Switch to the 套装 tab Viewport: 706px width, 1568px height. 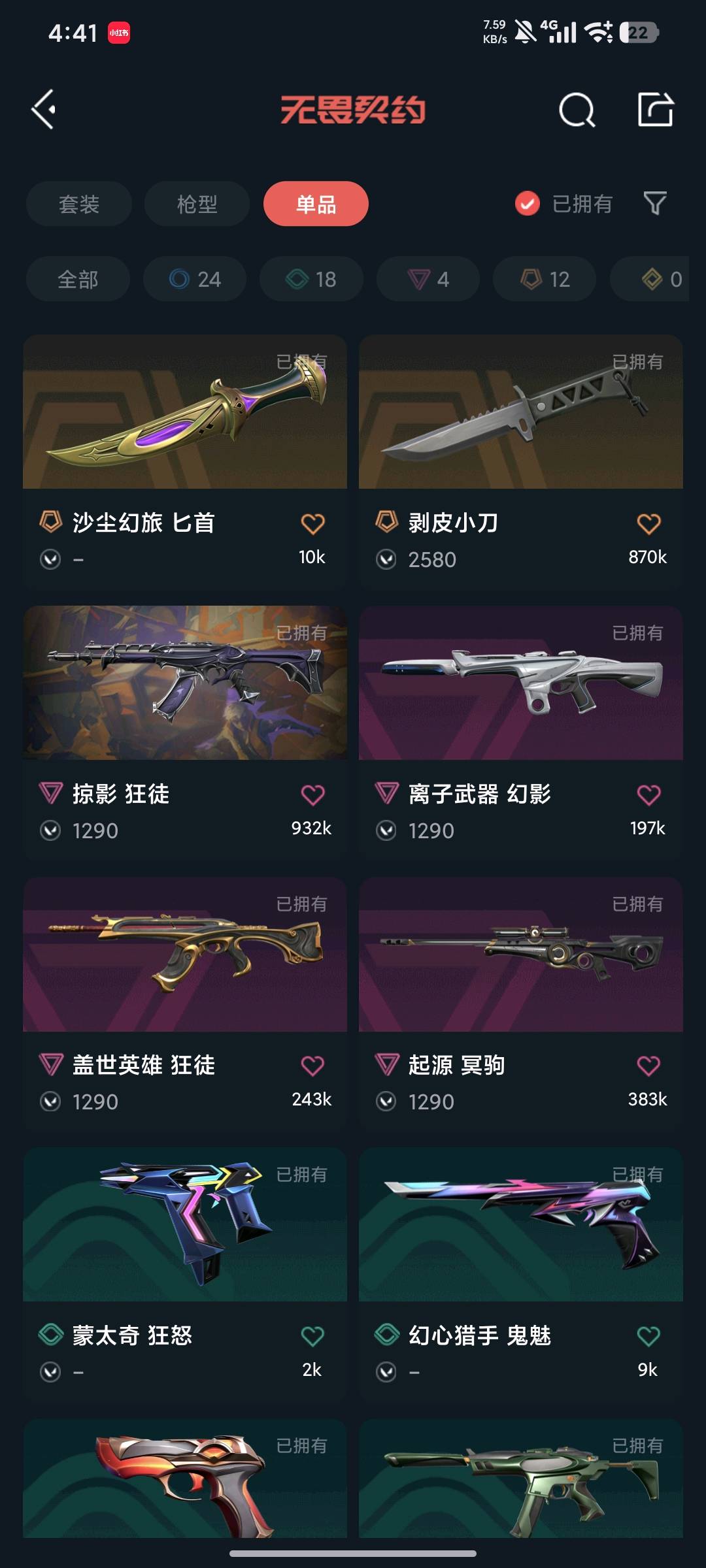click(79, 204)
